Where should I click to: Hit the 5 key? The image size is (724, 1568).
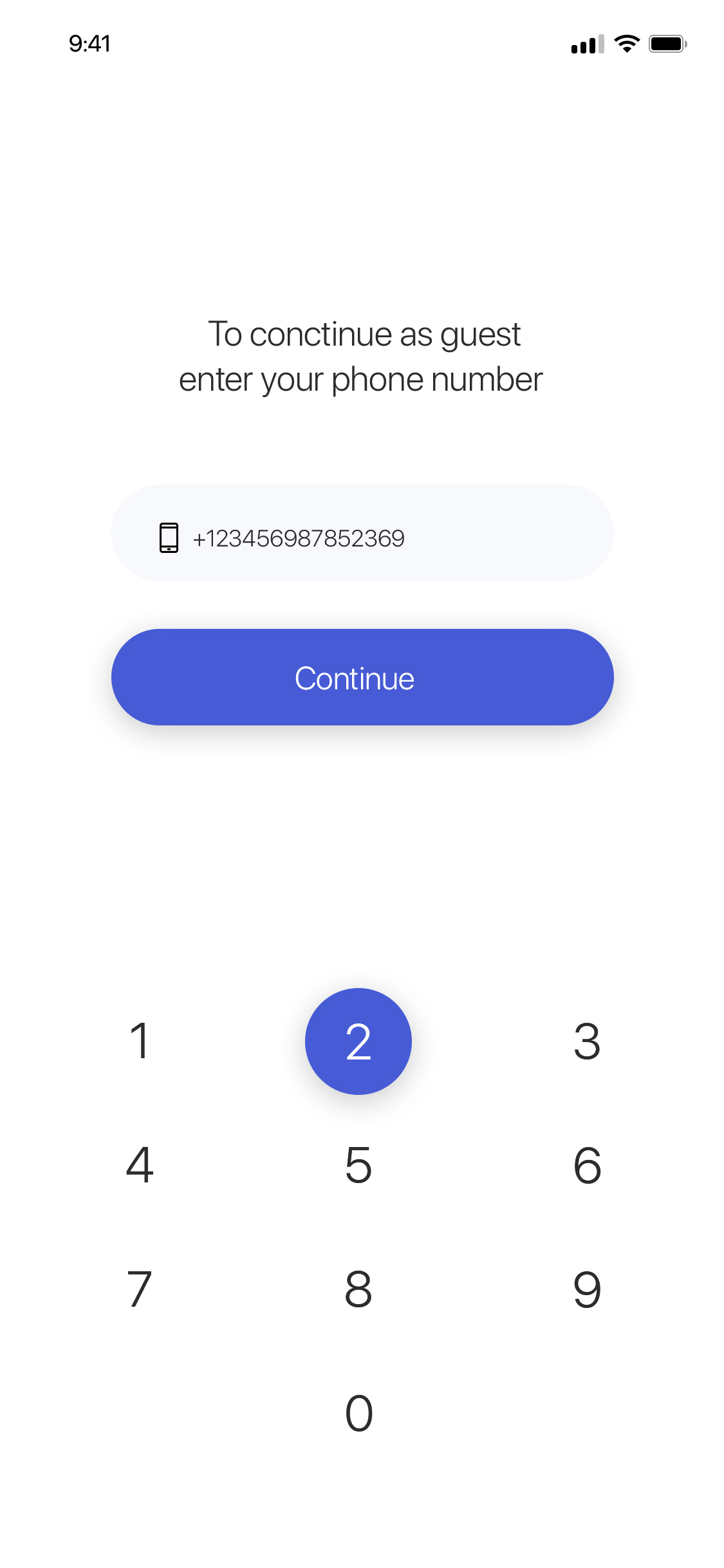[358, 1165]
